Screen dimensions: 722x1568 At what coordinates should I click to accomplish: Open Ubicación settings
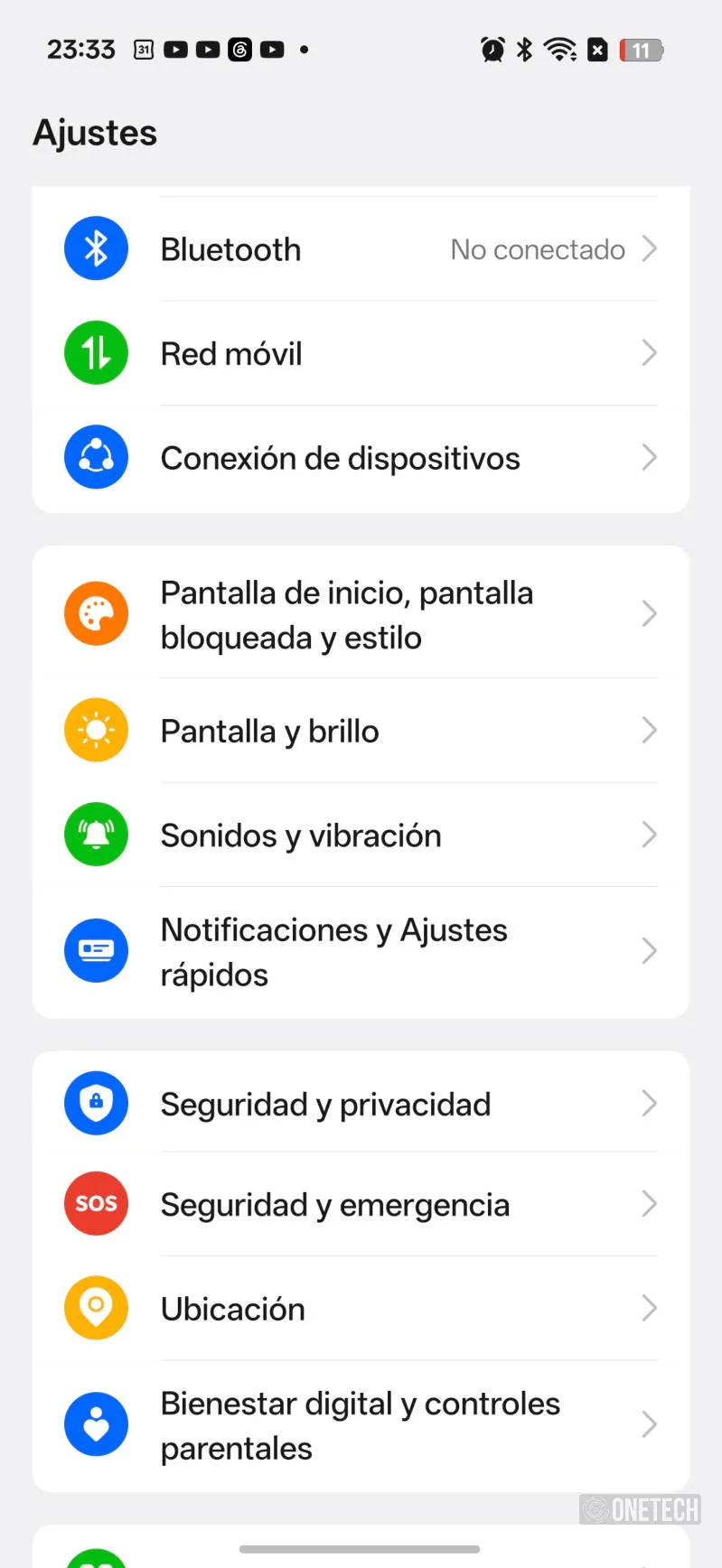click(x=361, y=1309)
